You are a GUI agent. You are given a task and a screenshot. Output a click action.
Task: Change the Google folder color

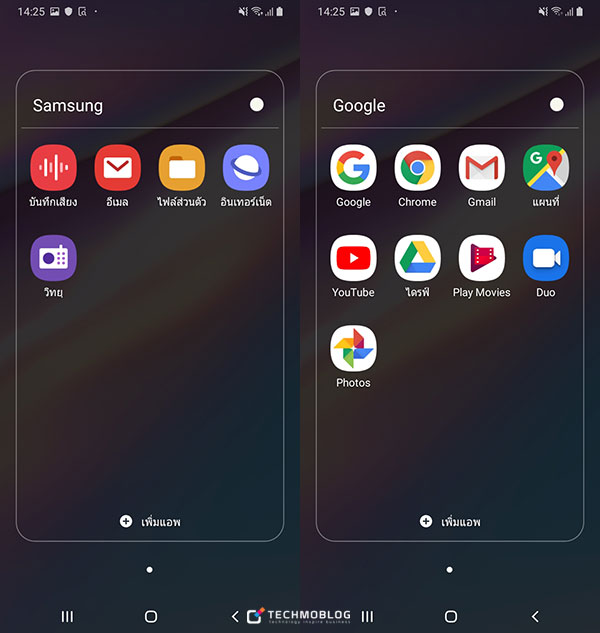[x=557, y=105]
